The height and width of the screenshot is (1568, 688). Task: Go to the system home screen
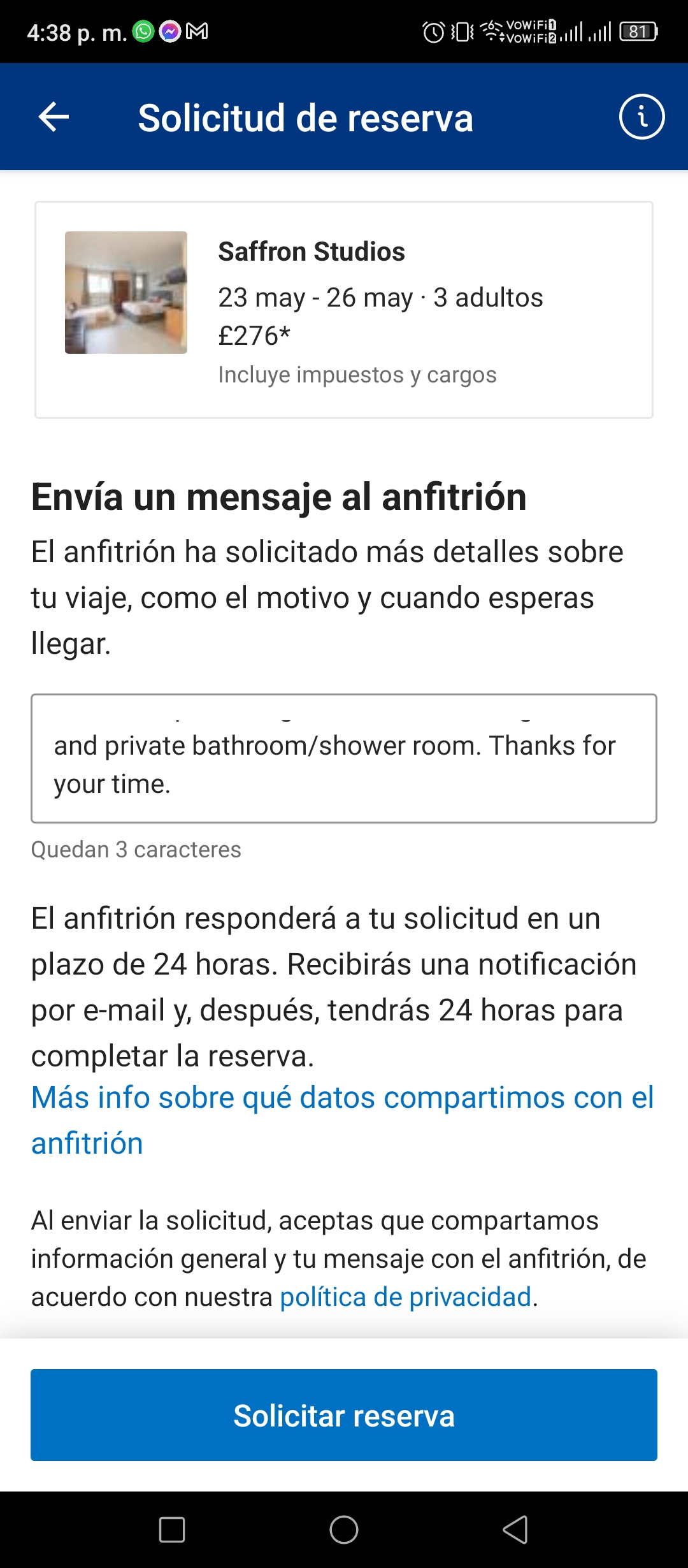344,1530
